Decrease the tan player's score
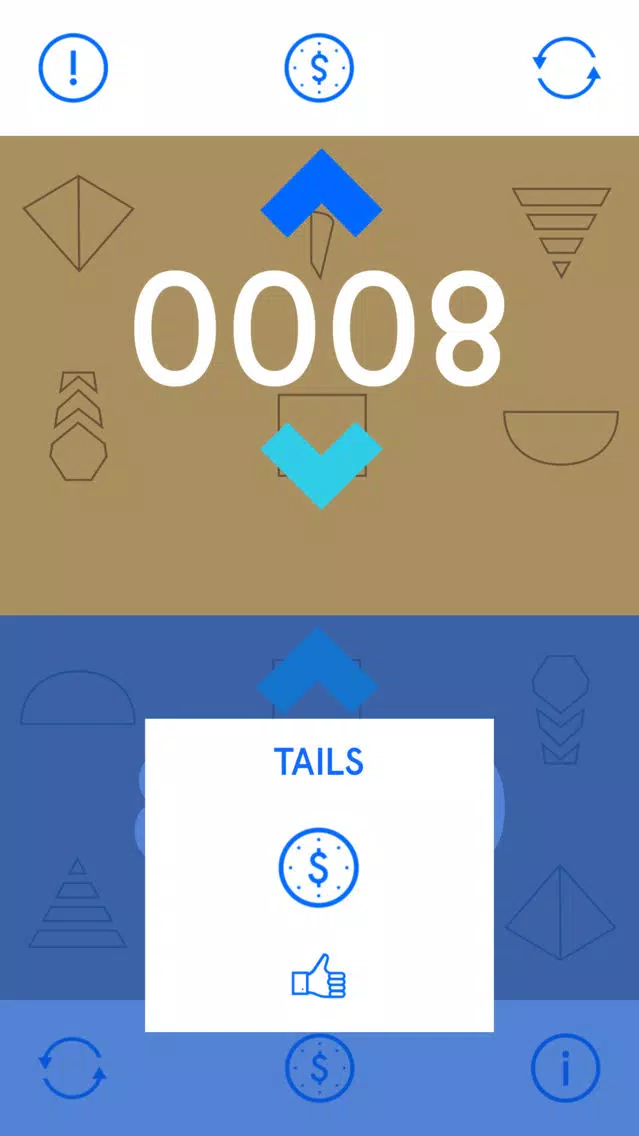639x1136 pixels. click(321, 463)
